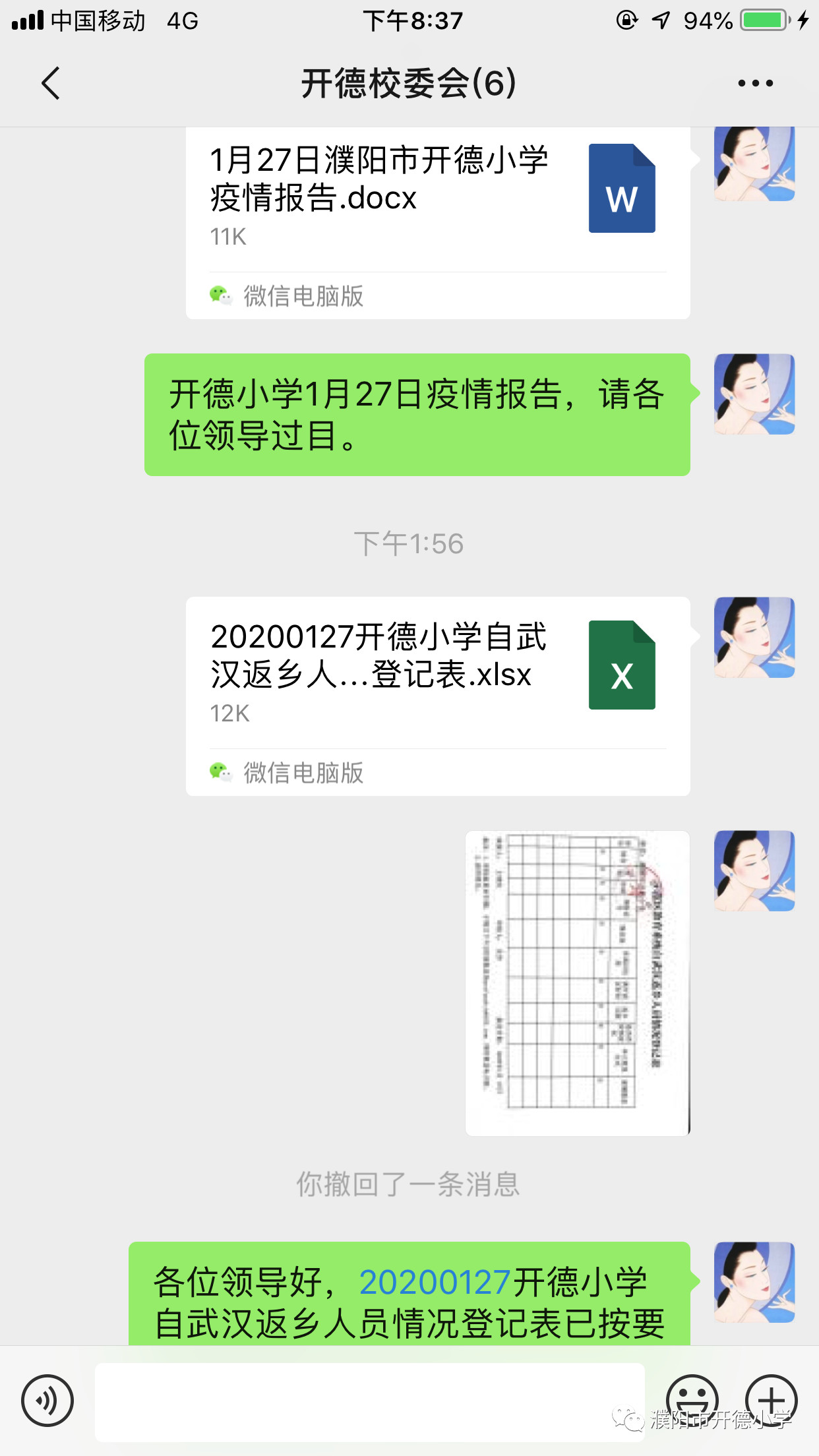Open the emoji sticker panel
The image size is (819, 1456).
tap(692, 1399)
